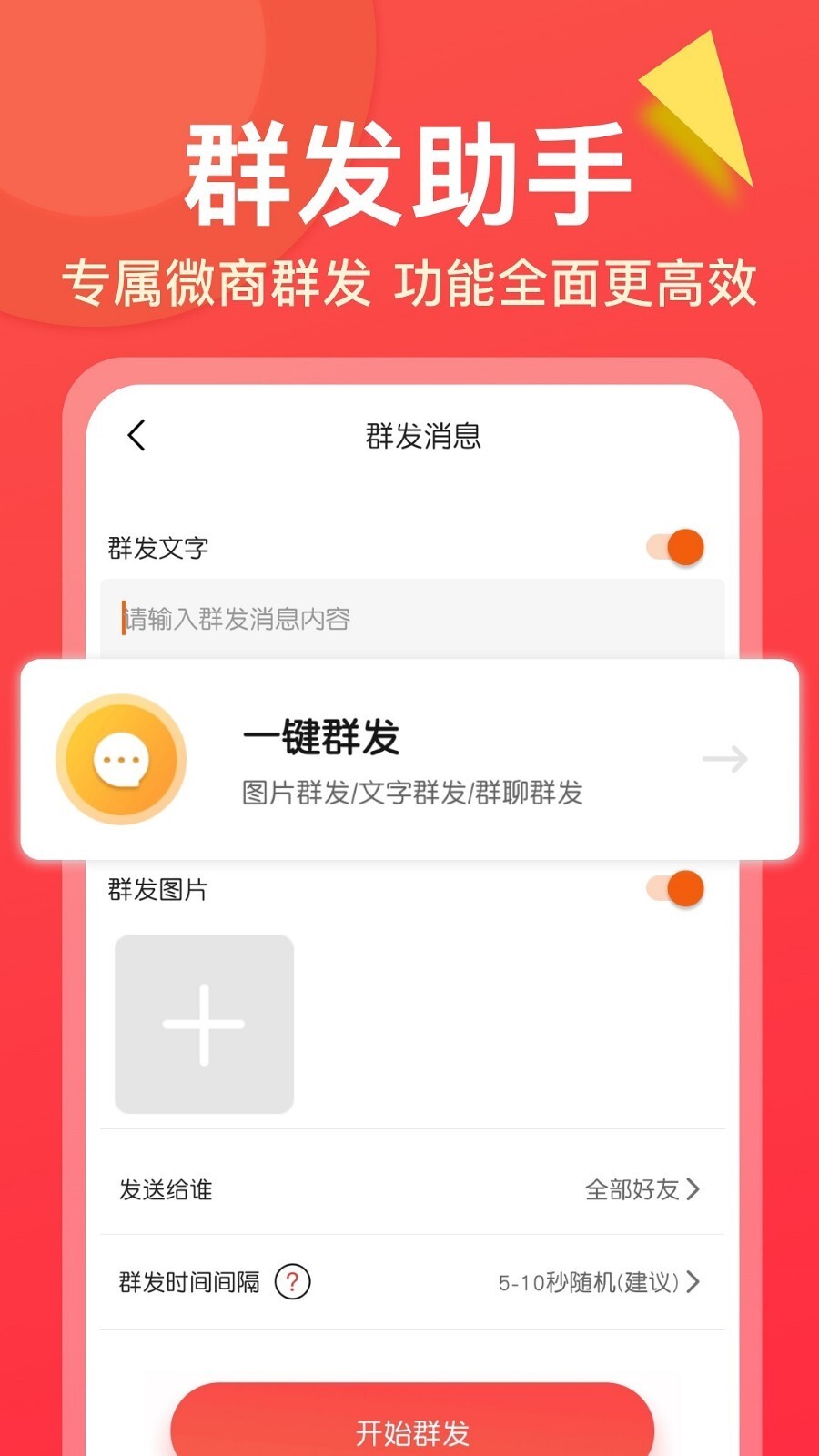
Task: Click the 图片群发/文字群发/群聊群发 description
Action: click(411, 794)
